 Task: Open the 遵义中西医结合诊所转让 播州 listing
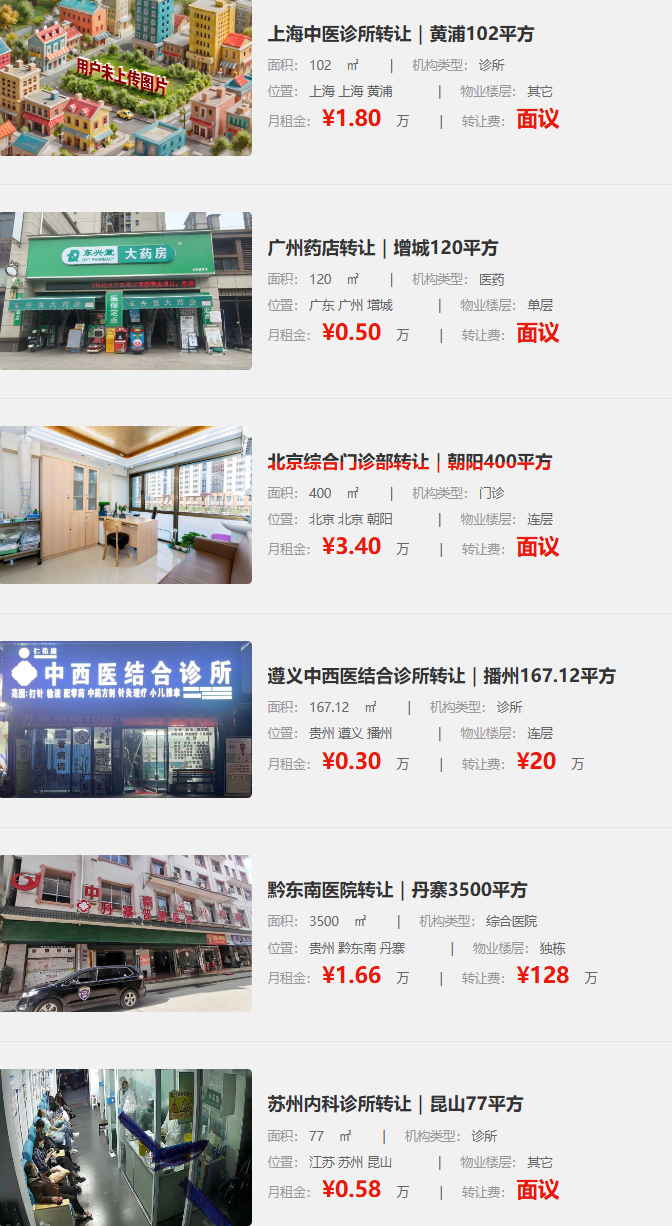coord(441,676)
